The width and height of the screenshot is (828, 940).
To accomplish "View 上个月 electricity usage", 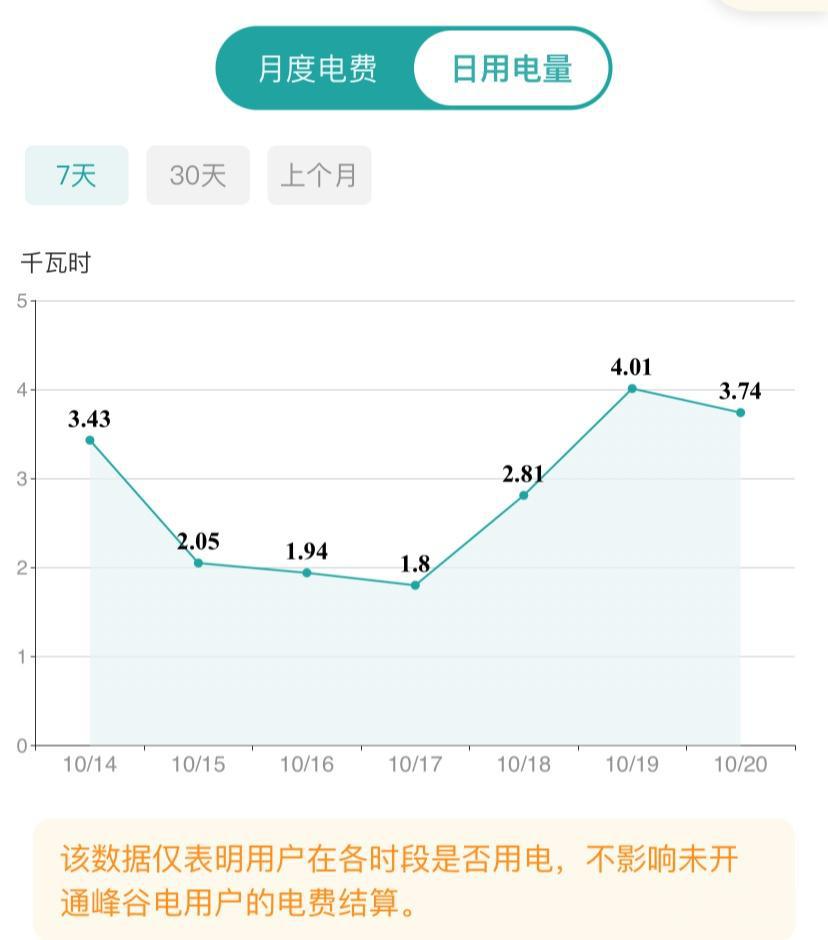I will [319, 176].
